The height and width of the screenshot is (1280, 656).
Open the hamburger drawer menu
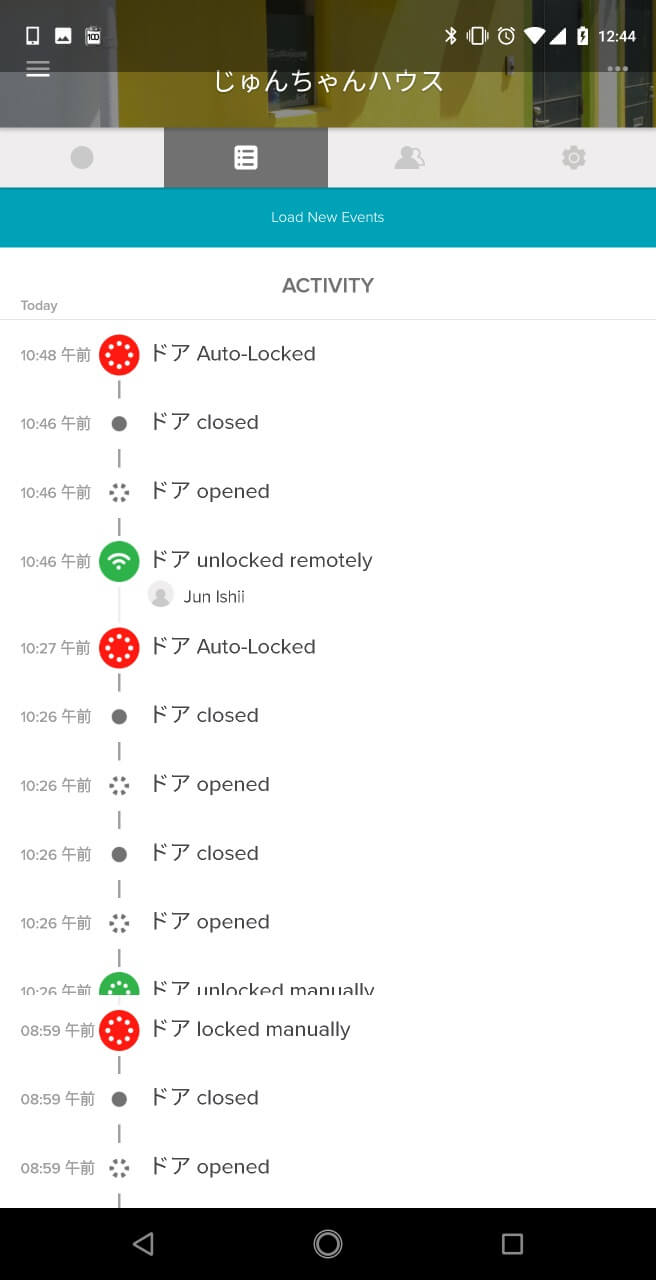point(38,69)
